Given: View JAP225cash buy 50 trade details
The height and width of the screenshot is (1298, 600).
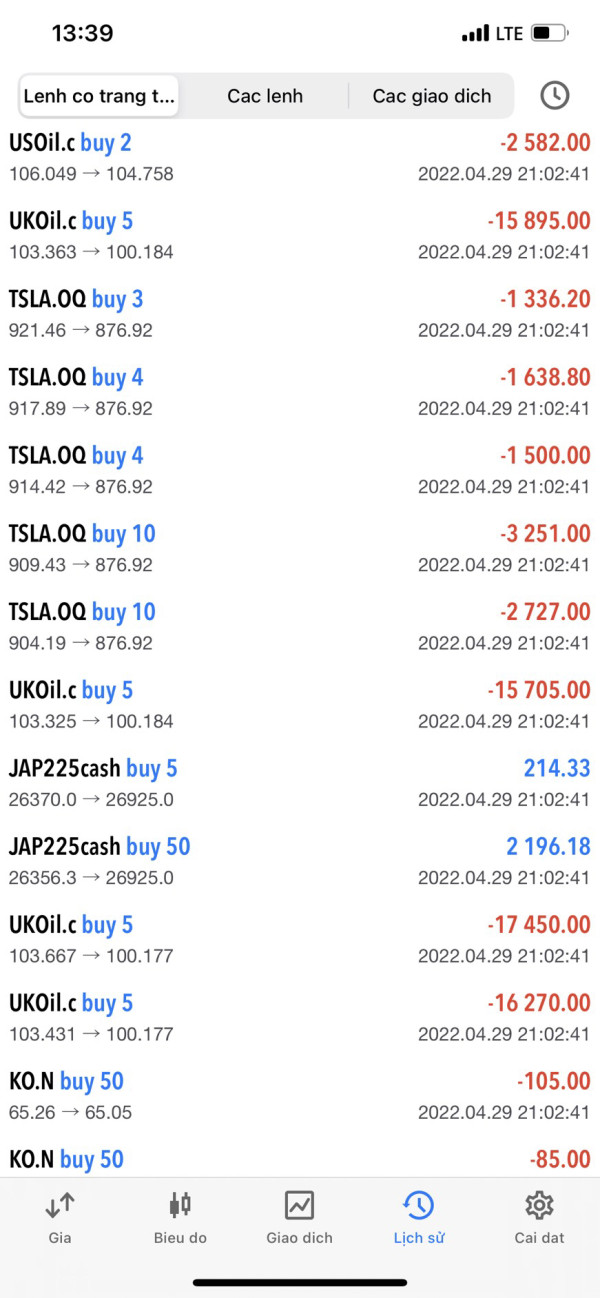Looking at the screenshot, I should [x=300, y=861].
